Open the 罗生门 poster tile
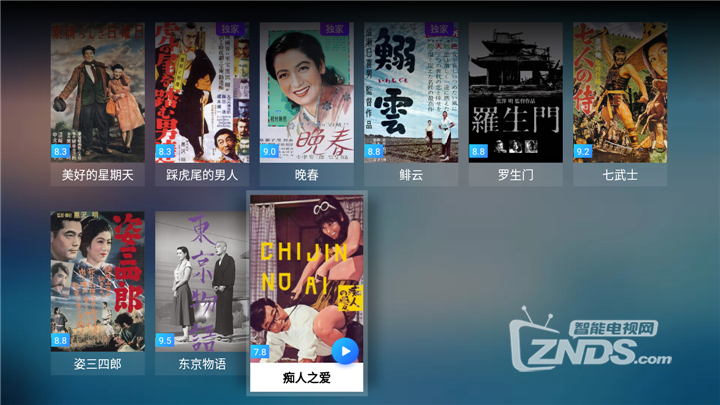 pyautogui.click(x=515, y=95)
